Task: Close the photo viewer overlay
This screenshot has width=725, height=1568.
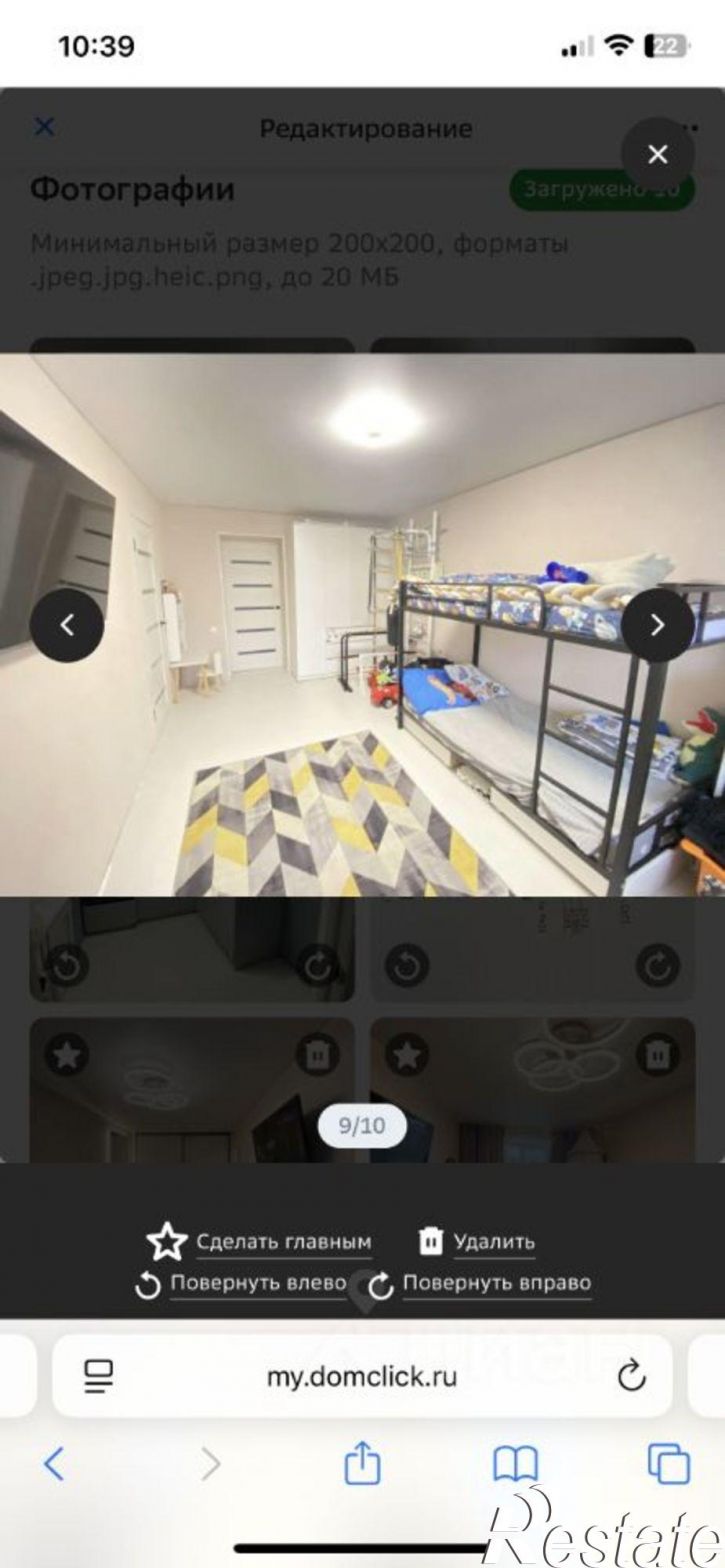Action: point(657,154)
